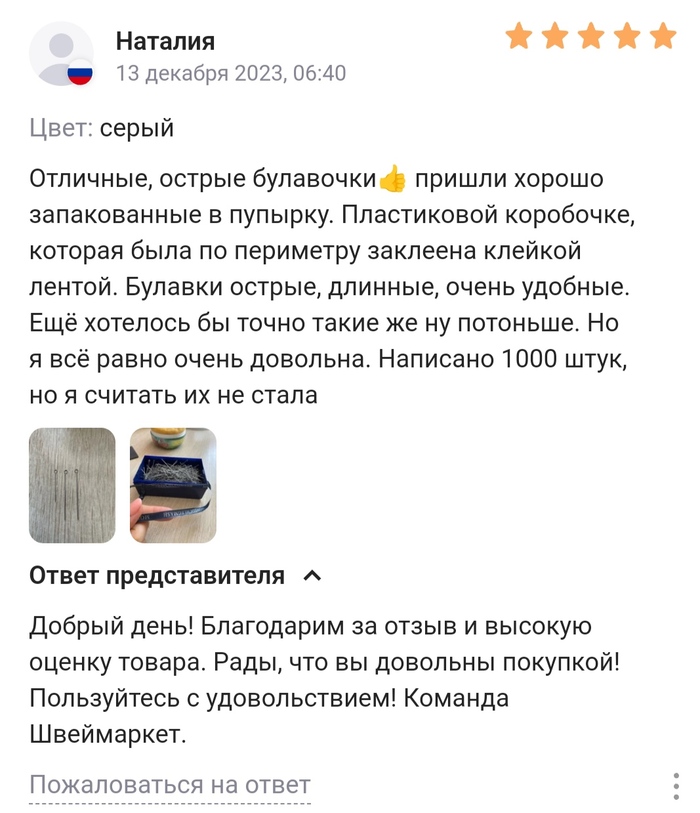This screenshot has width=700, height=813.
Task: Open the review photo of three pins
Action: [x=72, y=485]
